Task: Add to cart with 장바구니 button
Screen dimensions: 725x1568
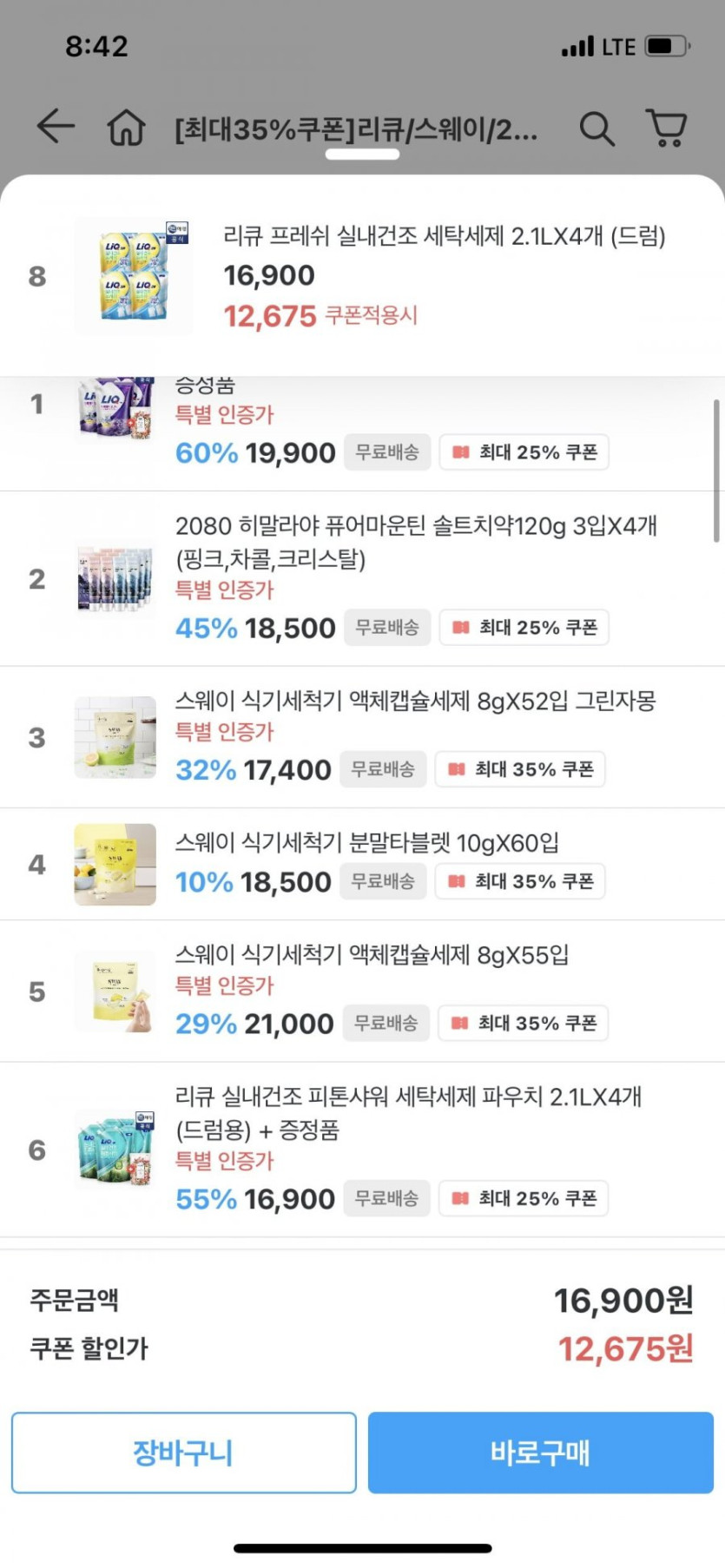Action: coord(184,1453)
